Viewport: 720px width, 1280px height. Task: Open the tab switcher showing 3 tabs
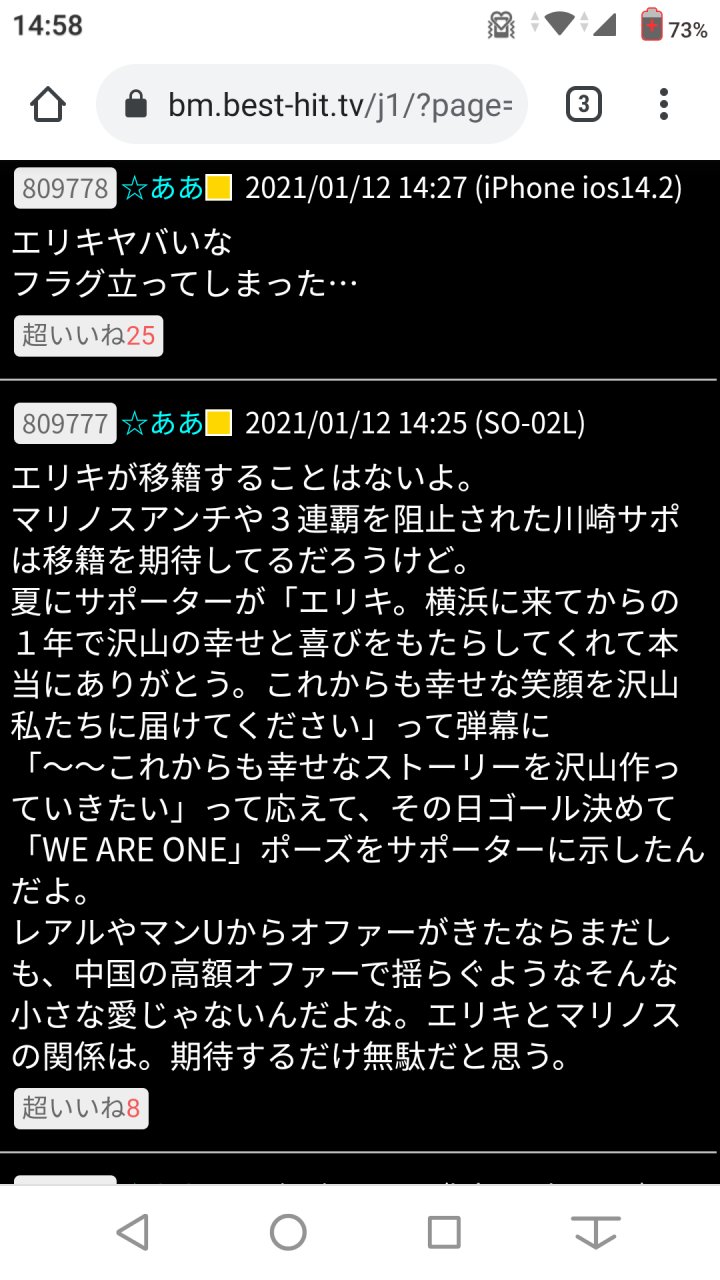pyautogui.click(x=584, y=104)
